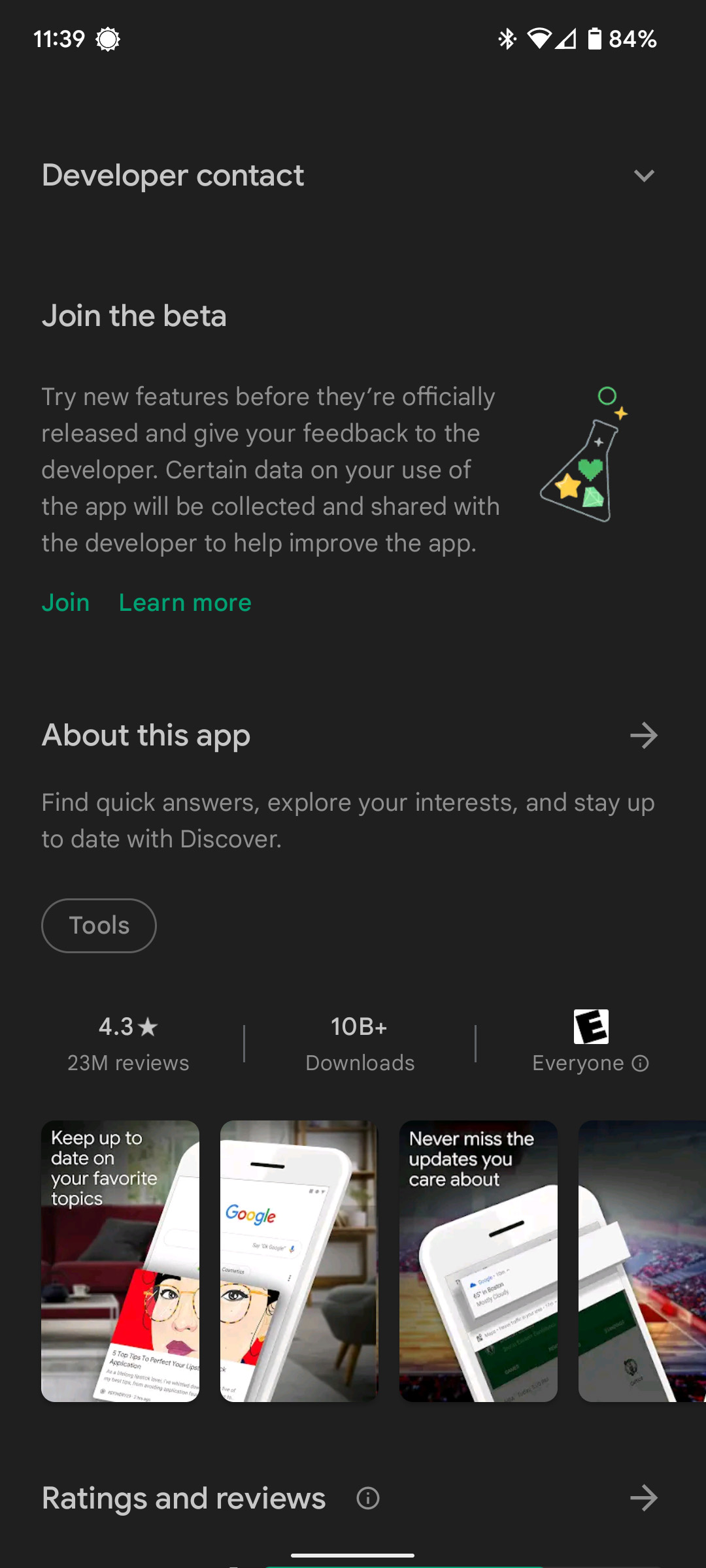Select the Tools category chip
This screenshot has height=1568, width=706.
pyautogui.click(x=99, y=925)
